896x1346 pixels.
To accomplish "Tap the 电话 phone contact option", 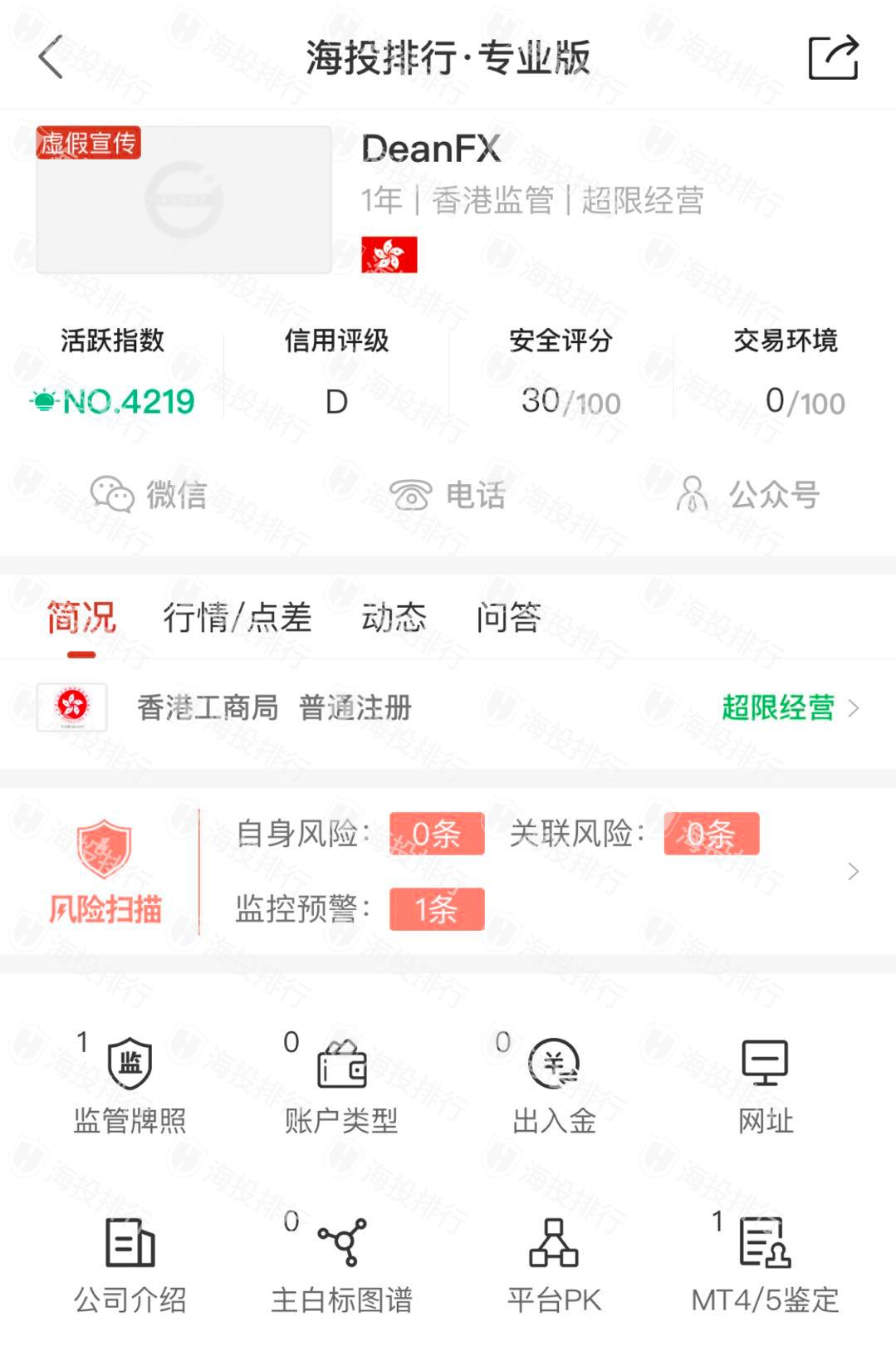I will click(x=448, y=495).
